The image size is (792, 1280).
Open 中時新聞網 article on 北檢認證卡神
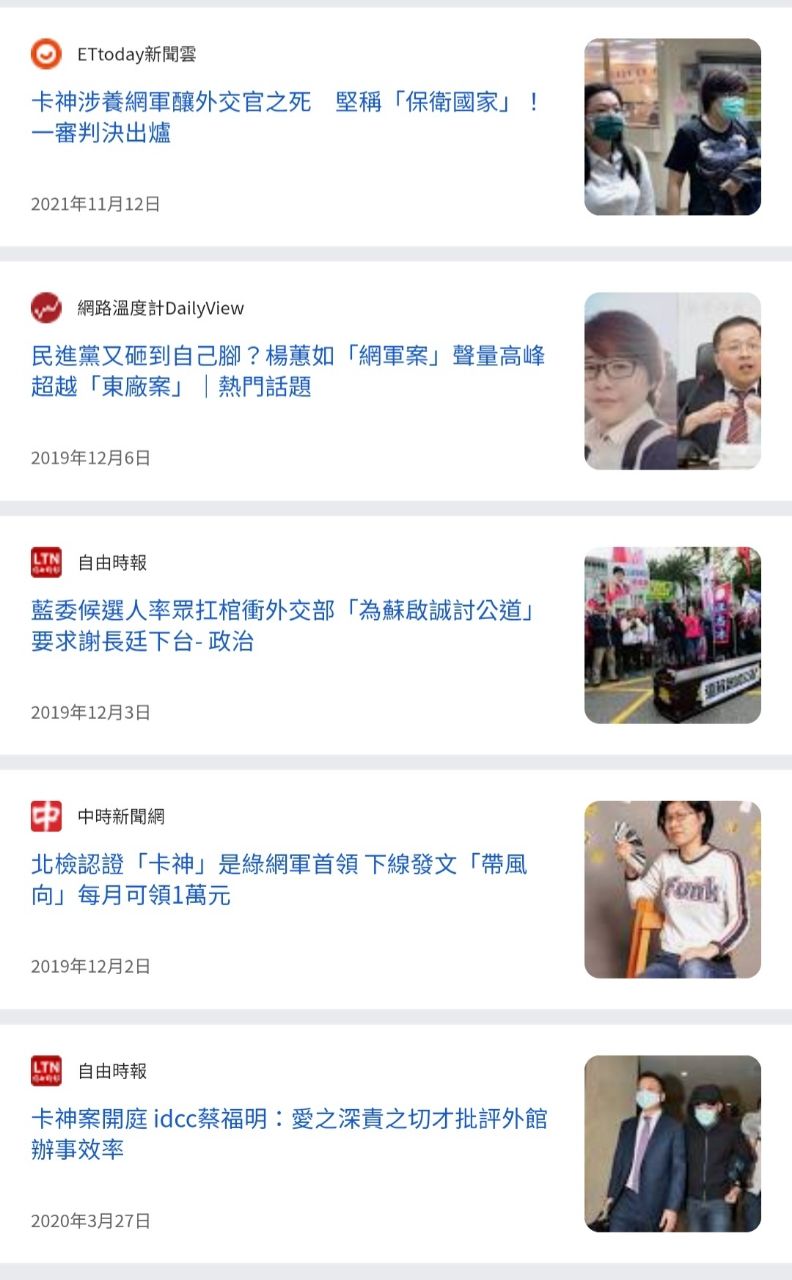(279, 879)
